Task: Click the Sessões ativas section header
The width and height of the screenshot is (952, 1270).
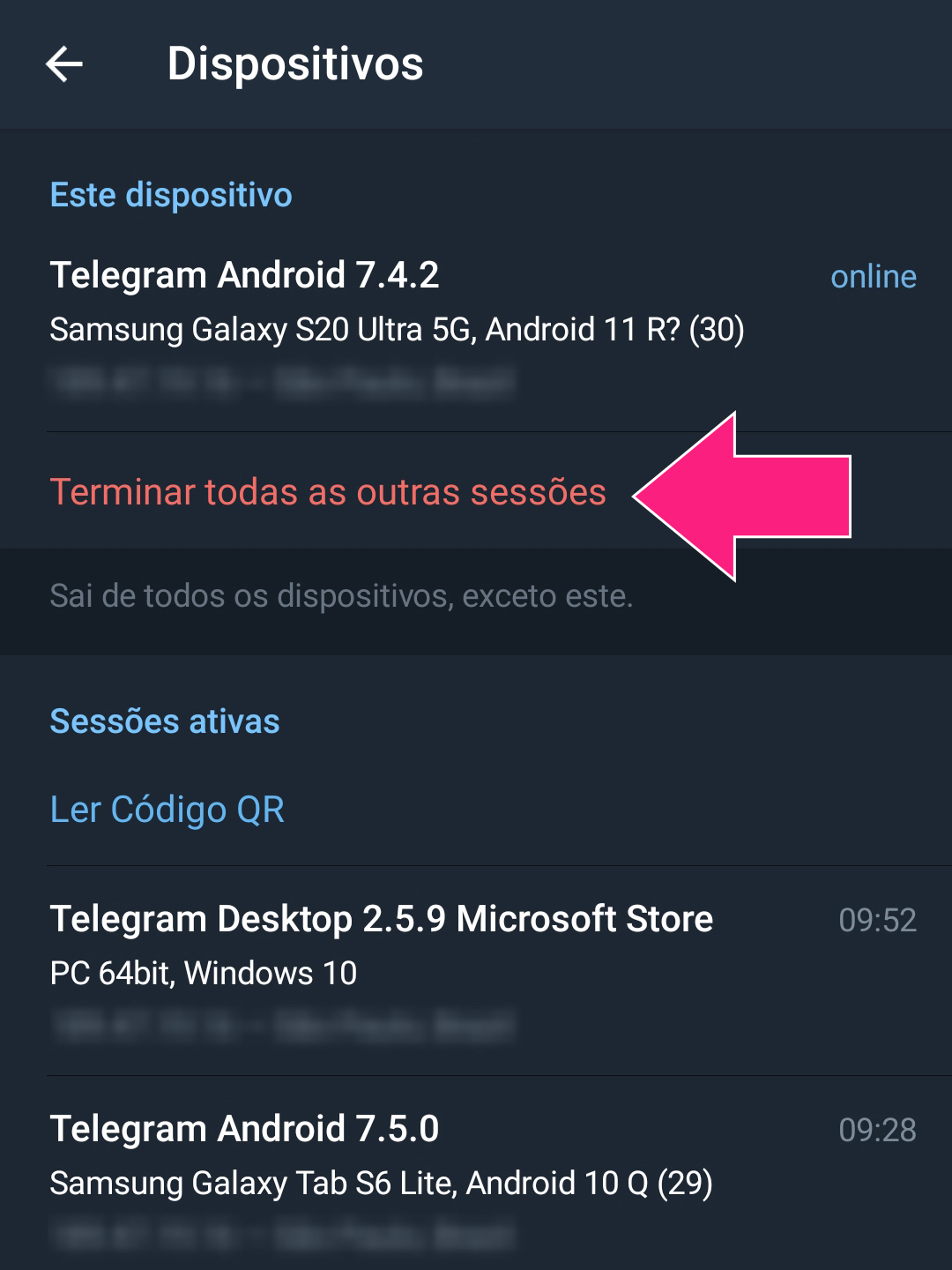Action: [x=165, y=721]
